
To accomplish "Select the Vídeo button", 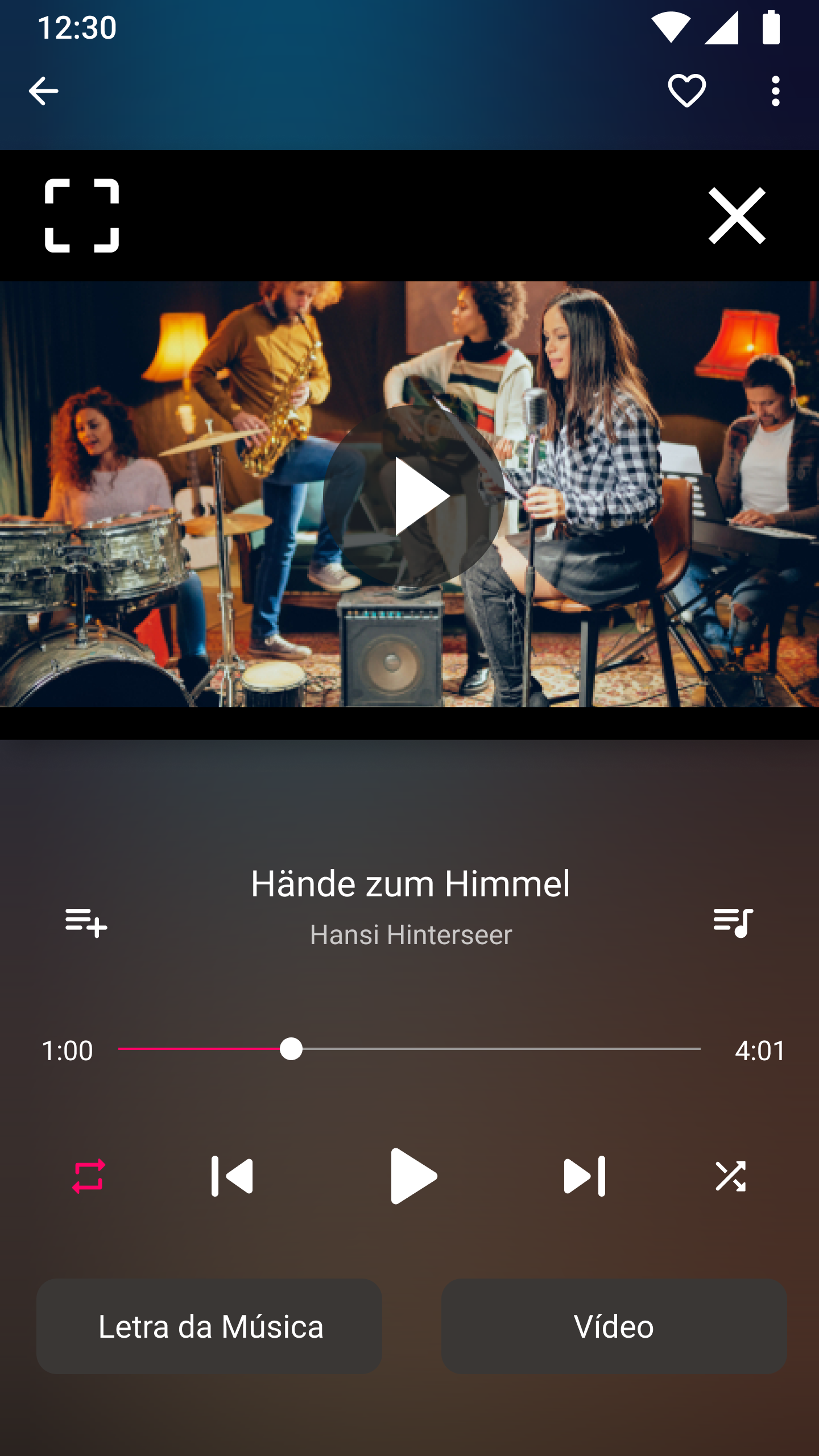I will coord(614,1326).
